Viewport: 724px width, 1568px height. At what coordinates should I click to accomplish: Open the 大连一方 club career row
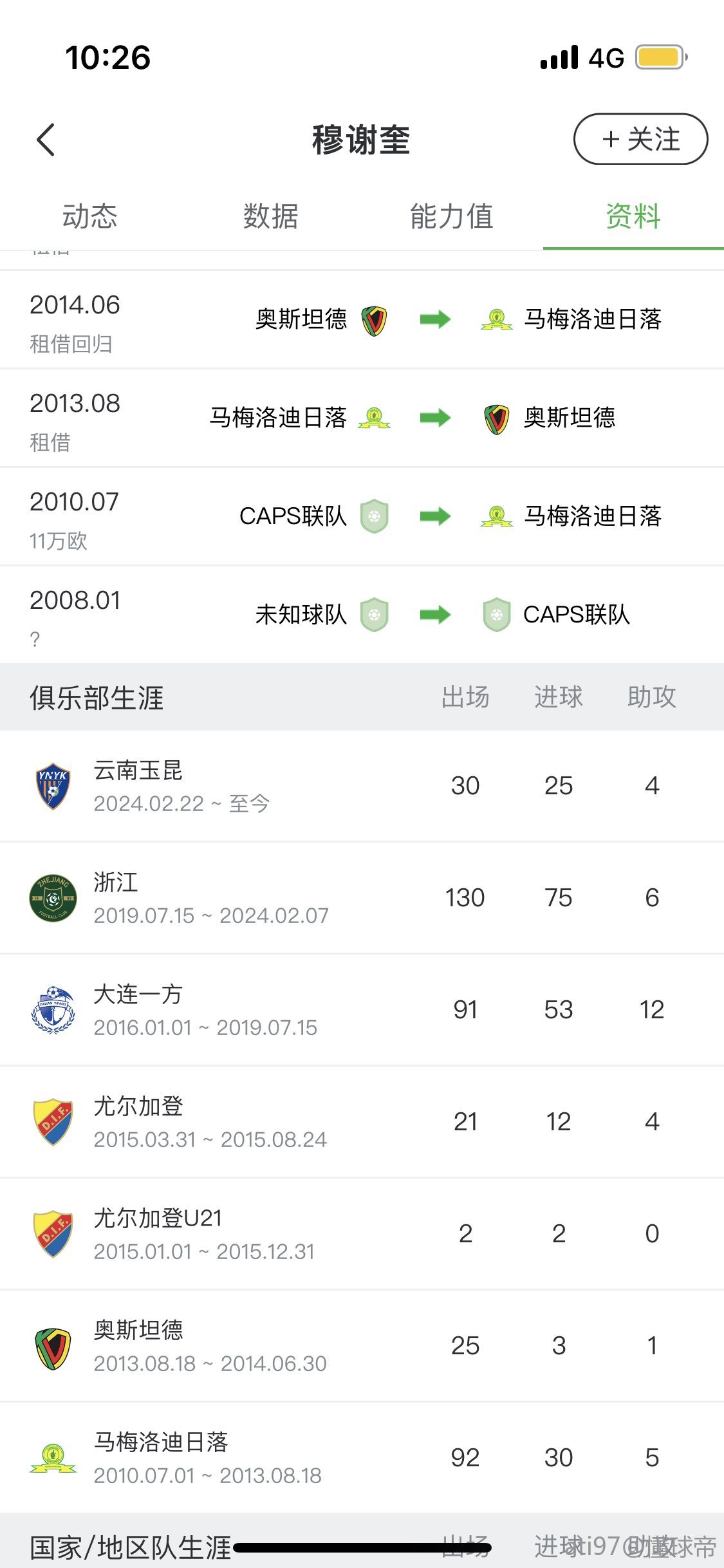point(362,1010)
